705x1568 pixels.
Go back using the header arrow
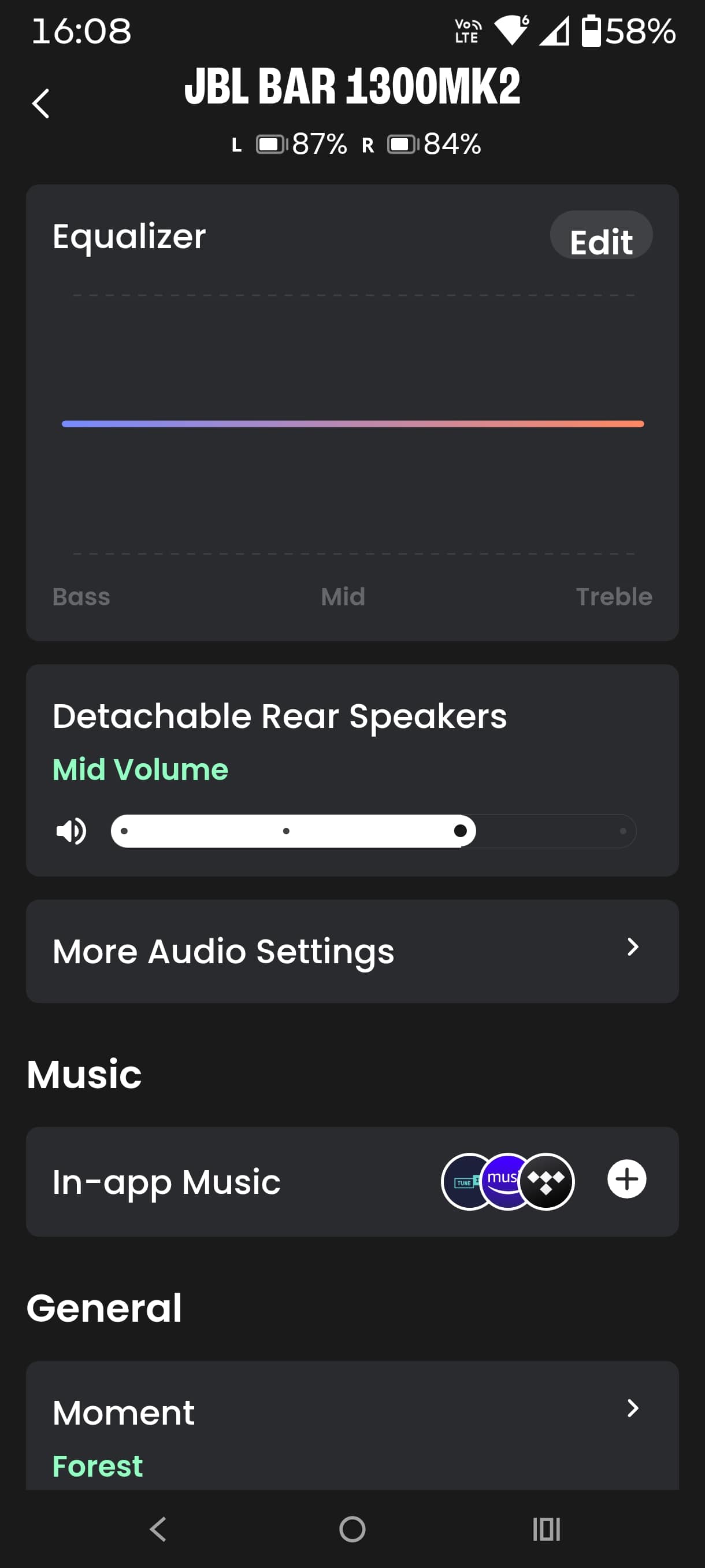pos(41,103)
